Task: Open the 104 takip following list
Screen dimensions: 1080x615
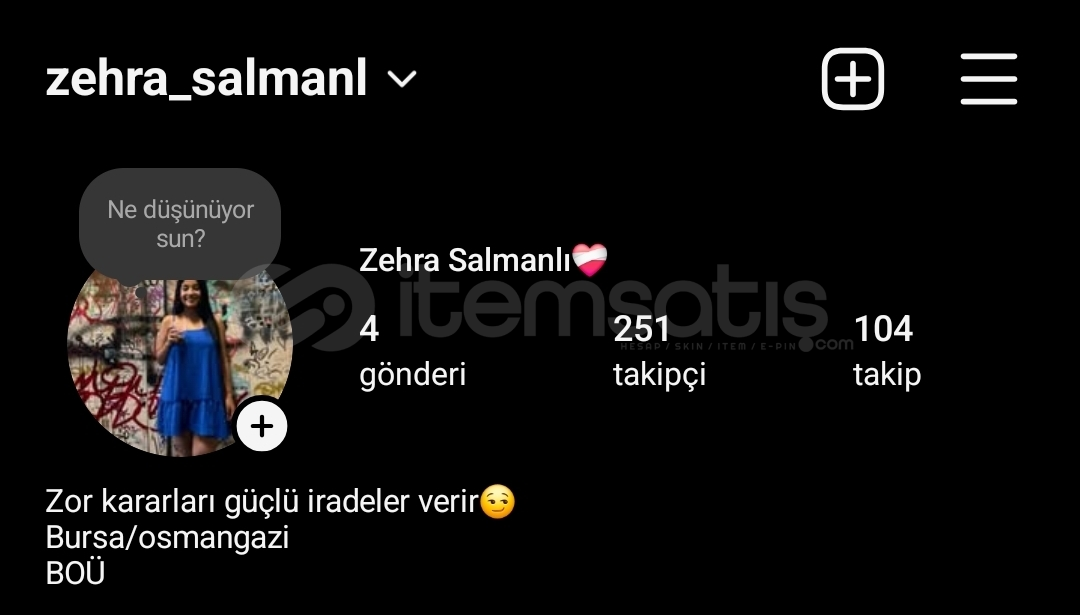Action: tap(886, 351)
